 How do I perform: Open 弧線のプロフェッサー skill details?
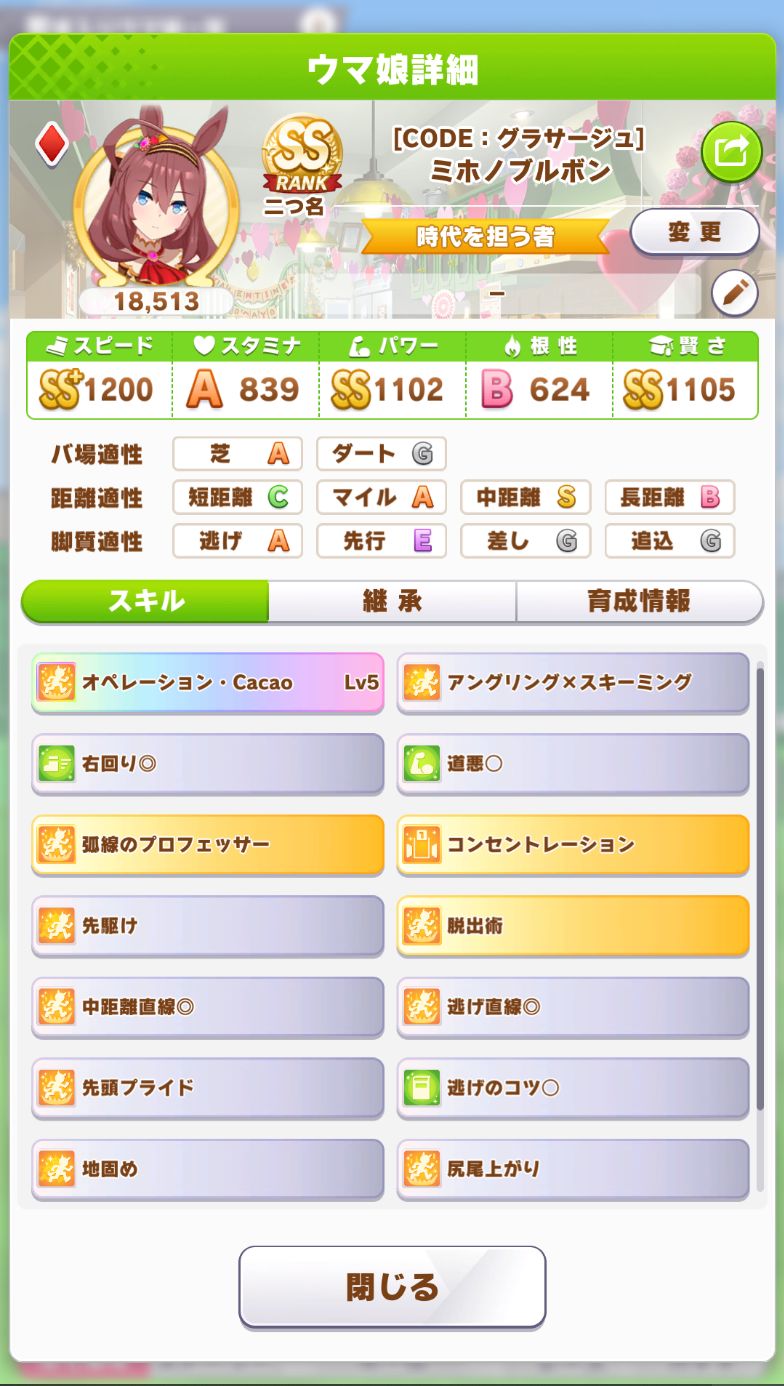click(x=208, y=845)
